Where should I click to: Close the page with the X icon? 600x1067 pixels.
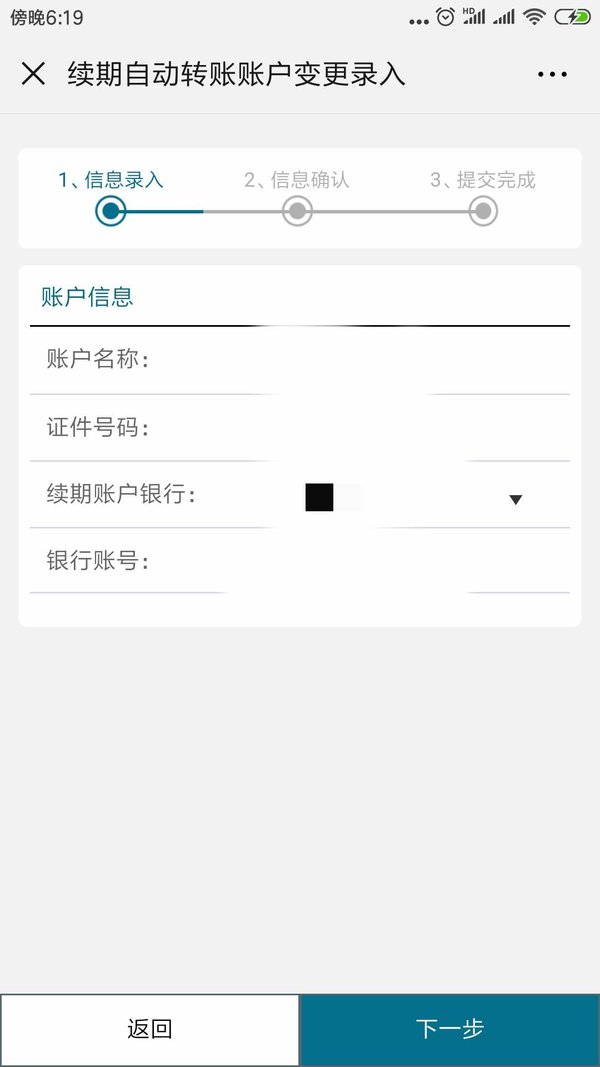pos(33,73)
